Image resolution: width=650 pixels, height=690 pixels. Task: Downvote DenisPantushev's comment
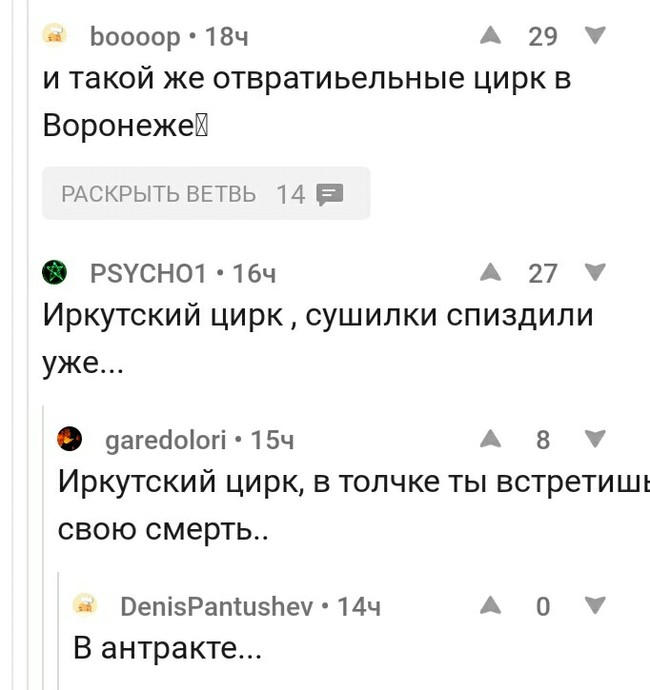[x=595, y=606]
